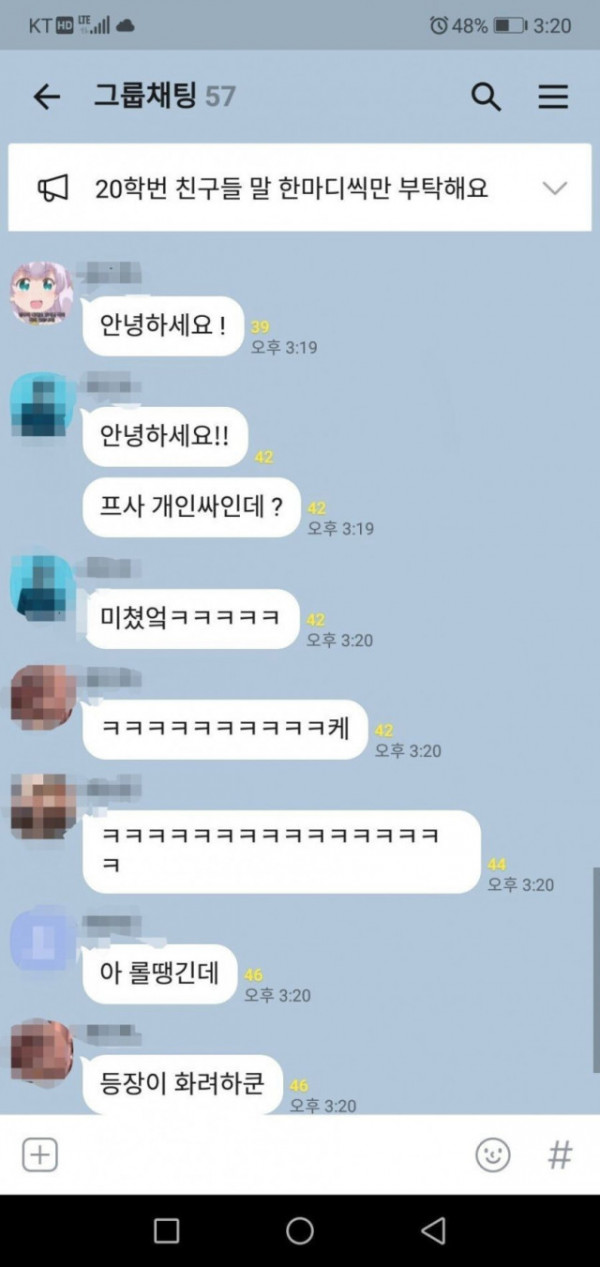Viewport: 600px width, 1267px height.
Task: Open the hashtag search button
Action: 560,1155
